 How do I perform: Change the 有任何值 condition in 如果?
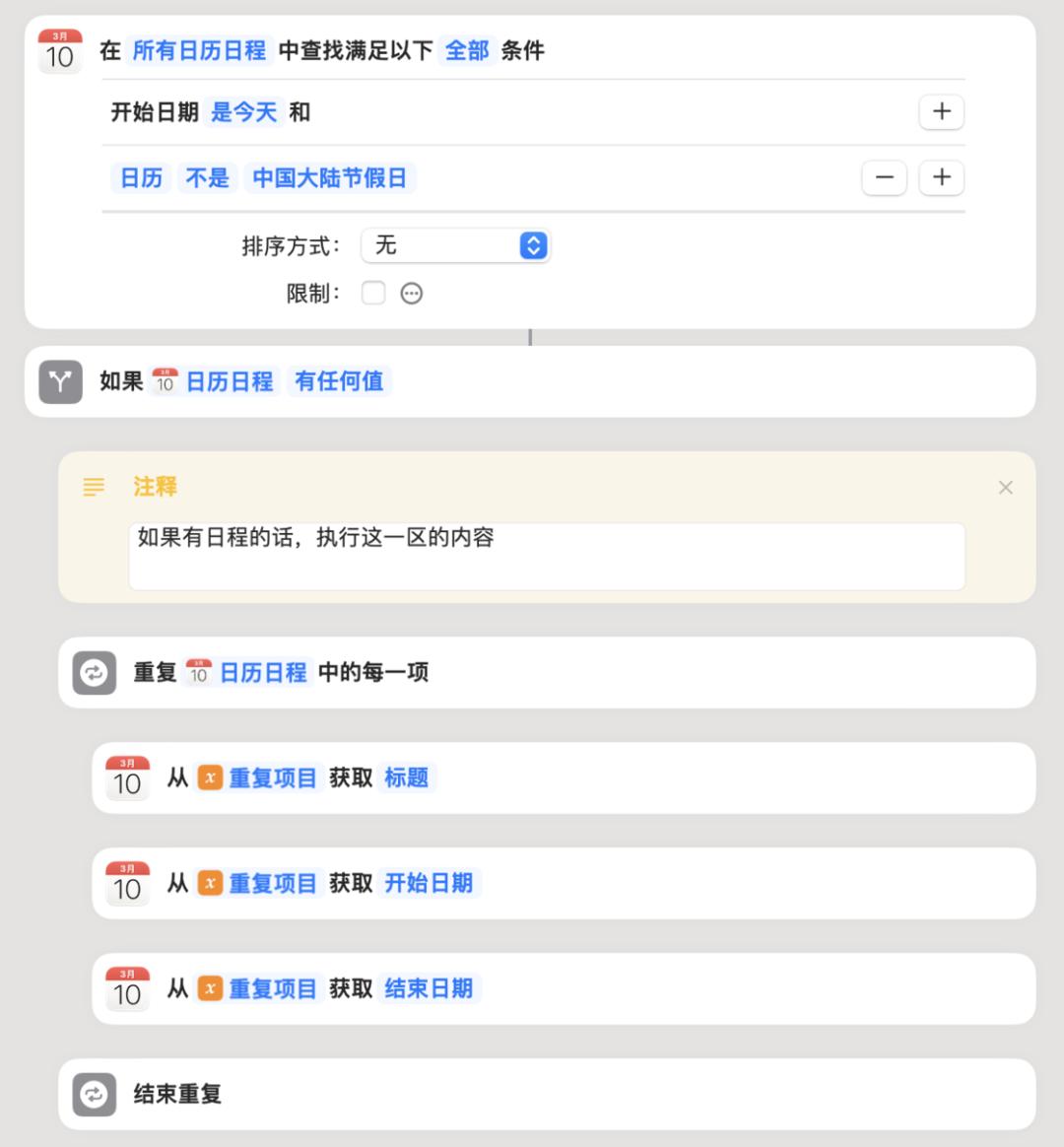[x=339, y=381]
